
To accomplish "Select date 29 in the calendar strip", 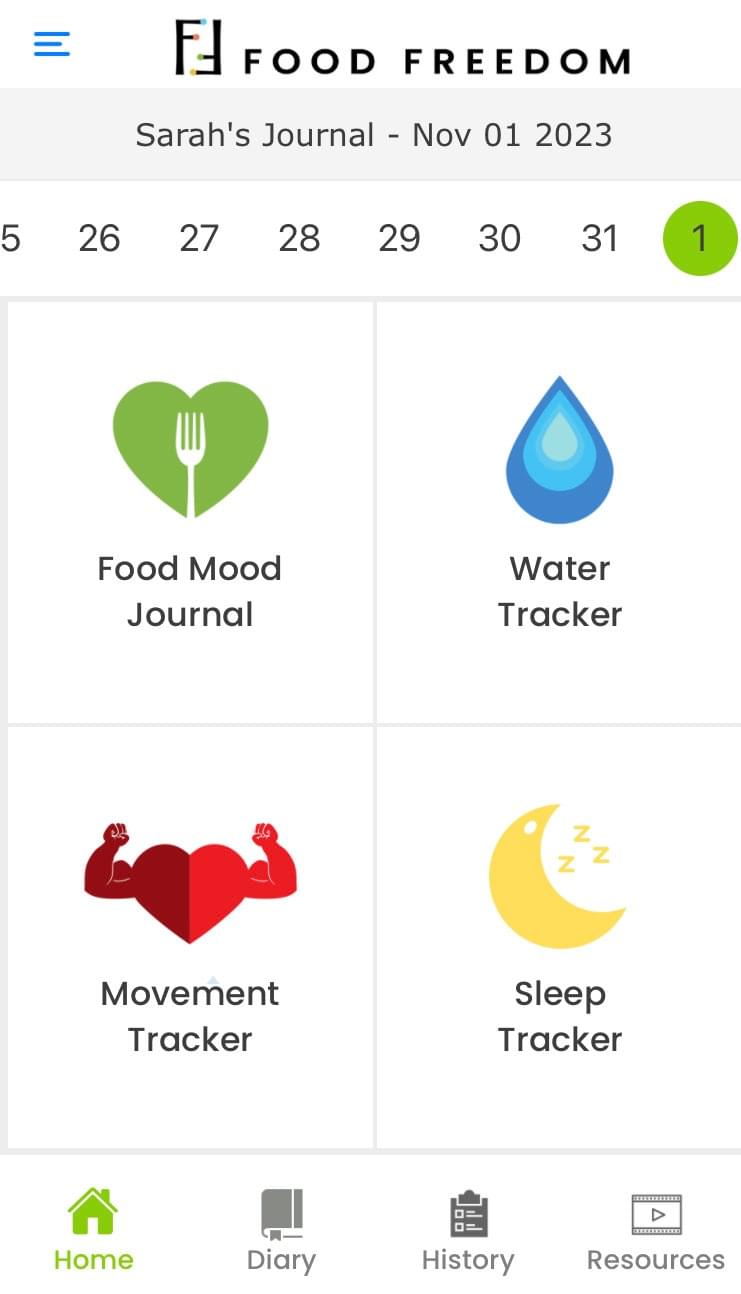I will pyautogui.click(x=399, y=238).
